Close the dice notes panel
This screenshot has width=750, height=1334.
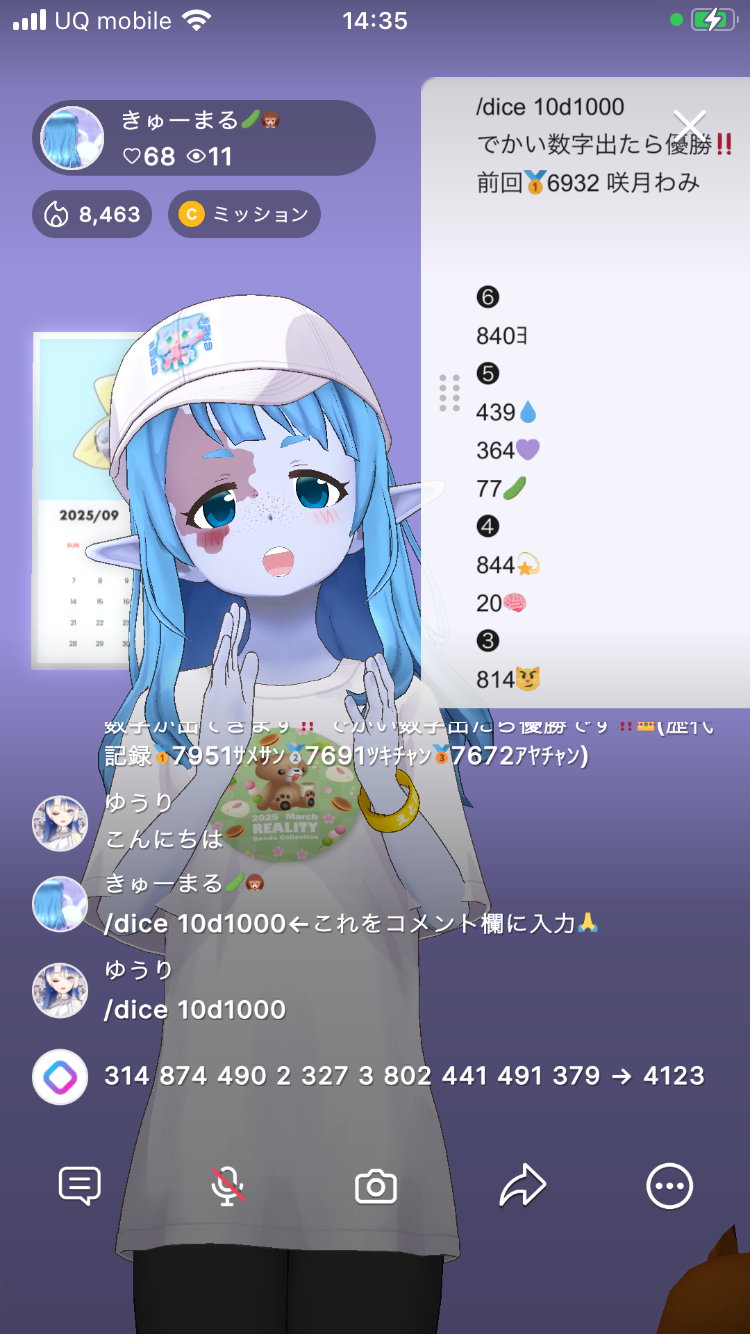(x=690, y=126)
